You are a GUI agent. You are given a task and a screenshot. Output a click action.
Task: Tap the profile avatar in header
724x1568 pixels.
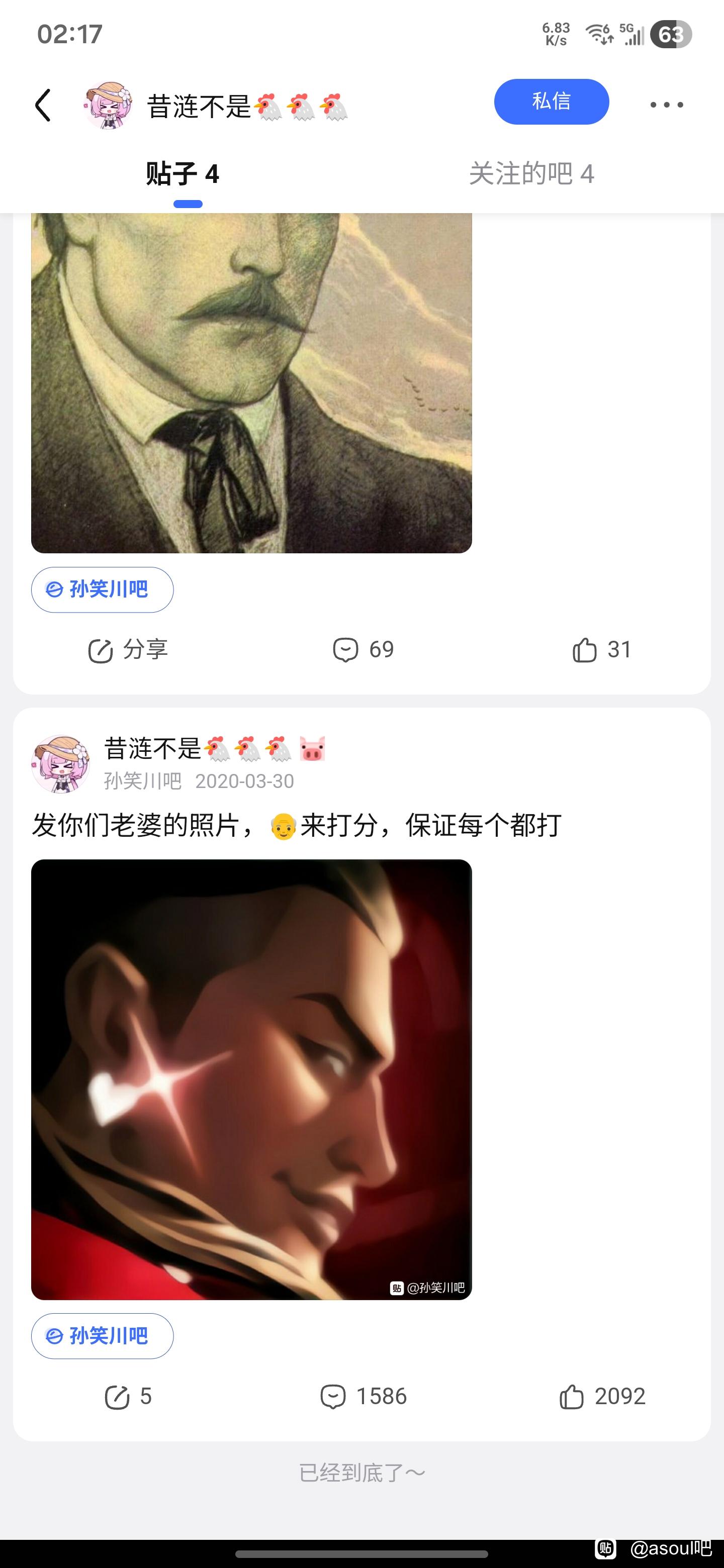108,106
